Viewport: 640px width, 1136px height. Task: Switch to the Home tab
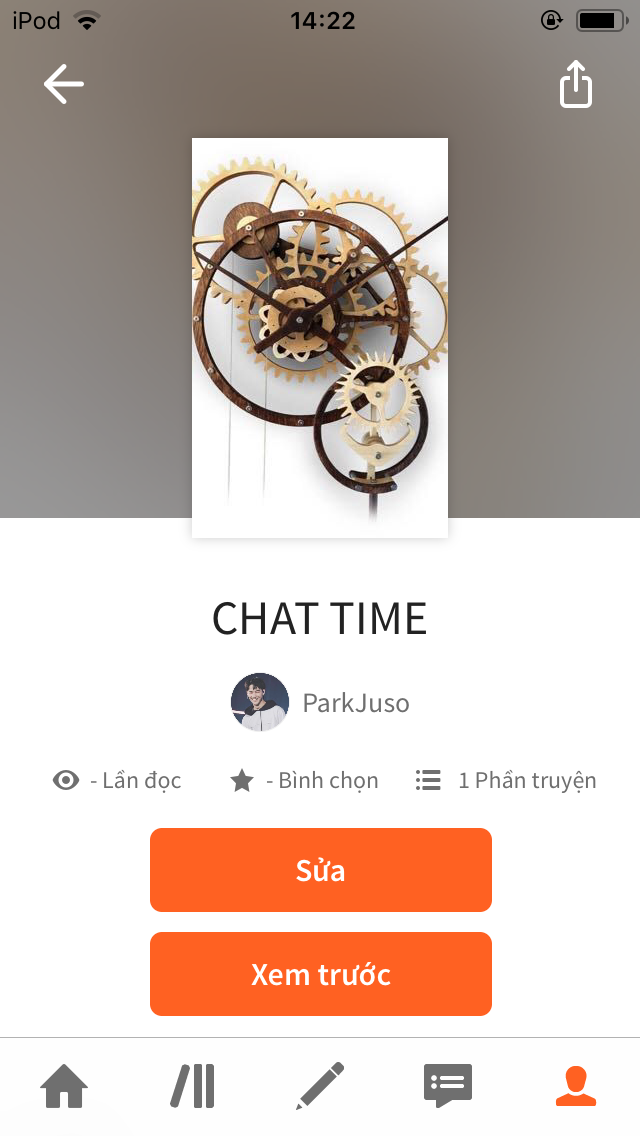pyautogui.click(x=64, y=1086)
